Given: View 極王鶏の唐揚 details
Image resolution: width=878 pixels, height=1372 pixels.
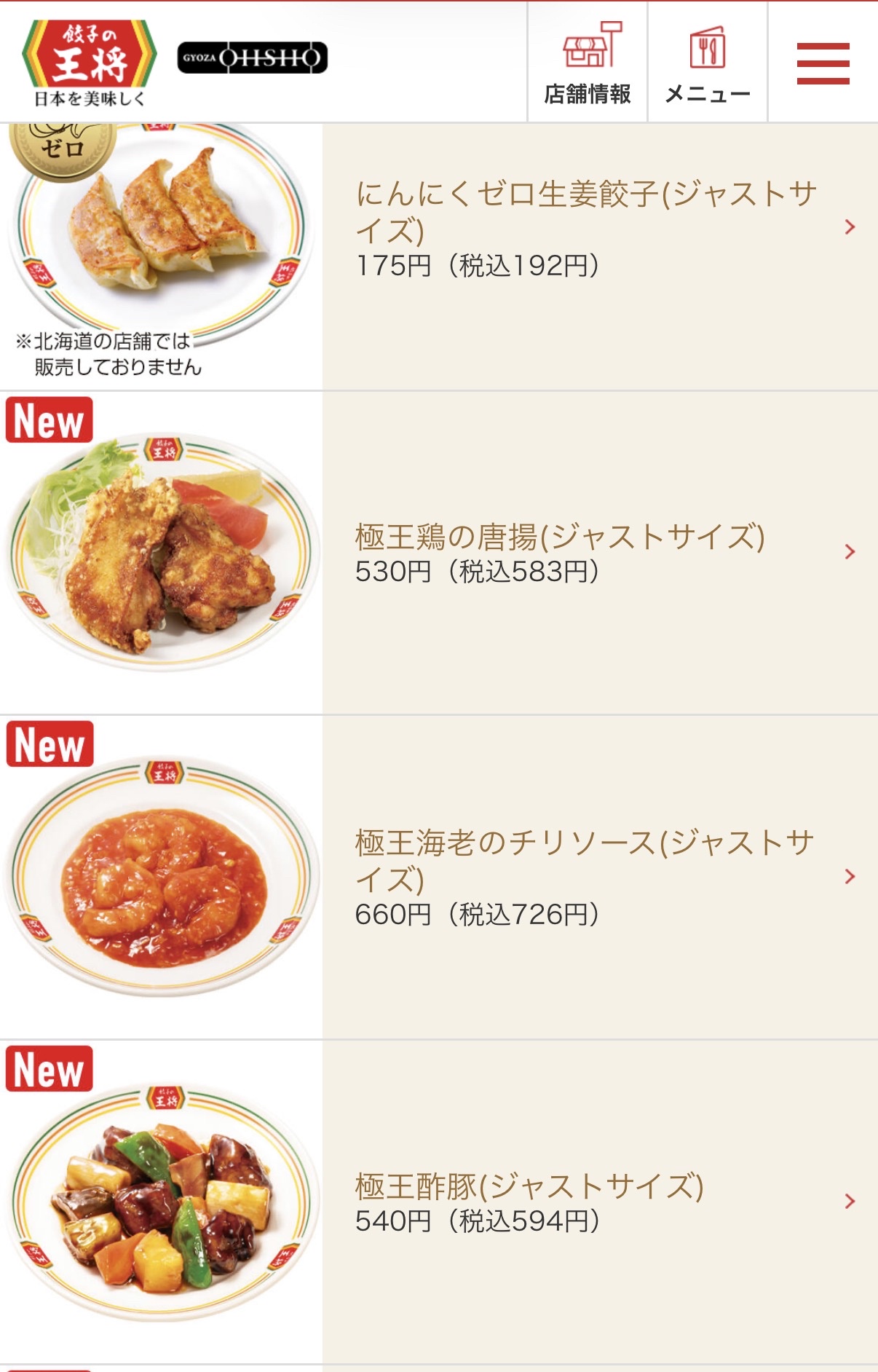Looking at the screenshot, I should 559,552.
